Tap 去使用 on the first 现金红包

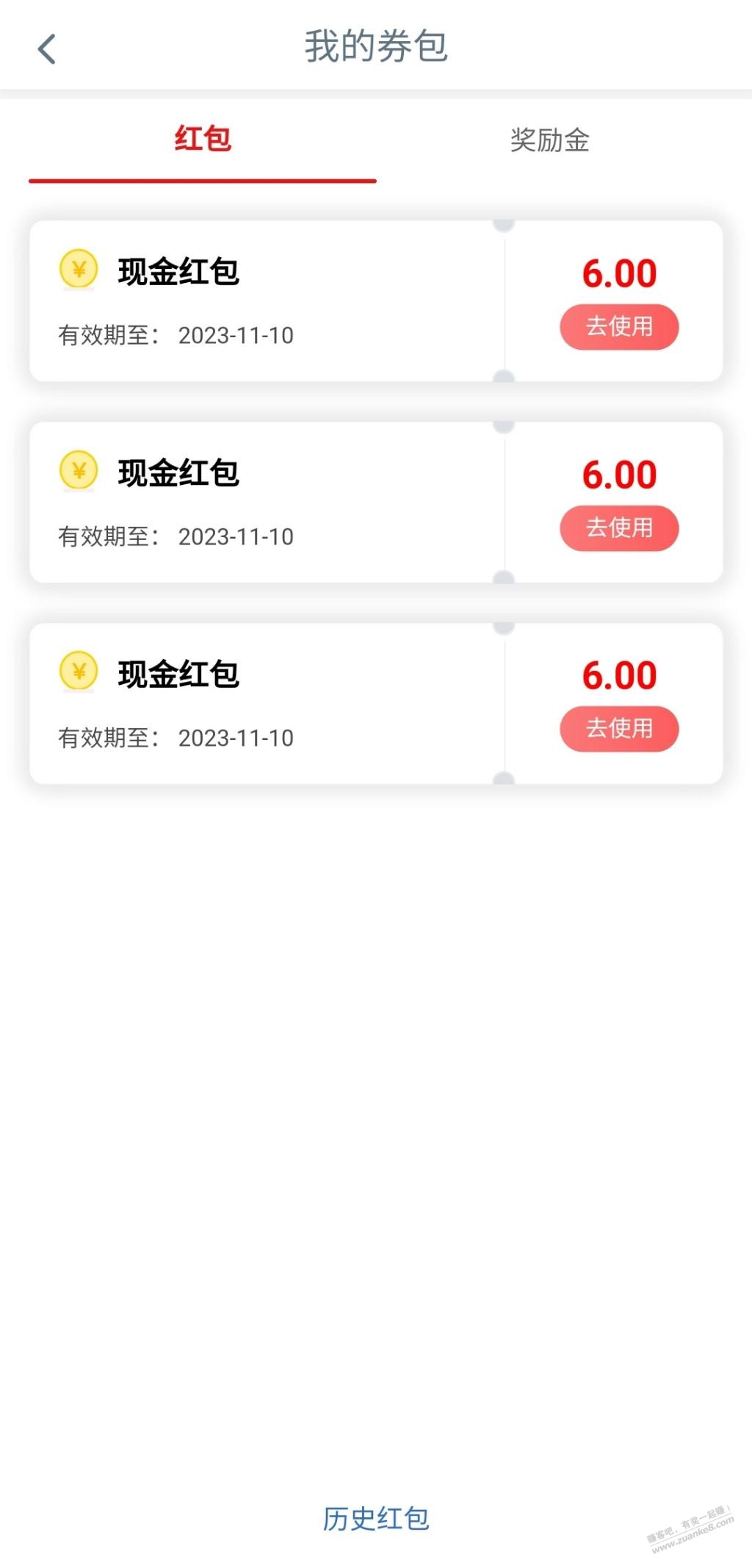[619, 326]
